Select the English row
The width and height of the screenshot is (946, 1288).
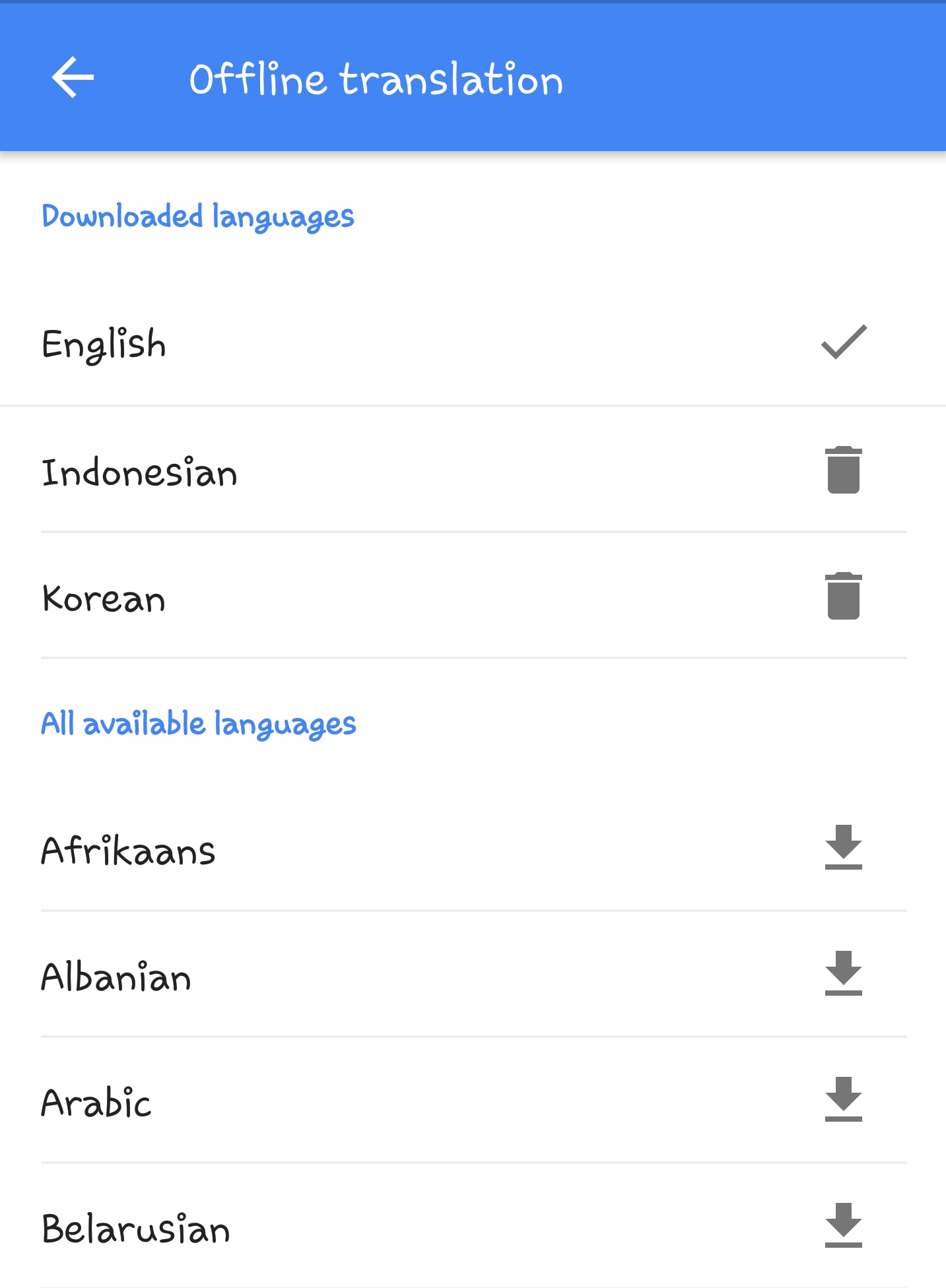tap(473, 343)
